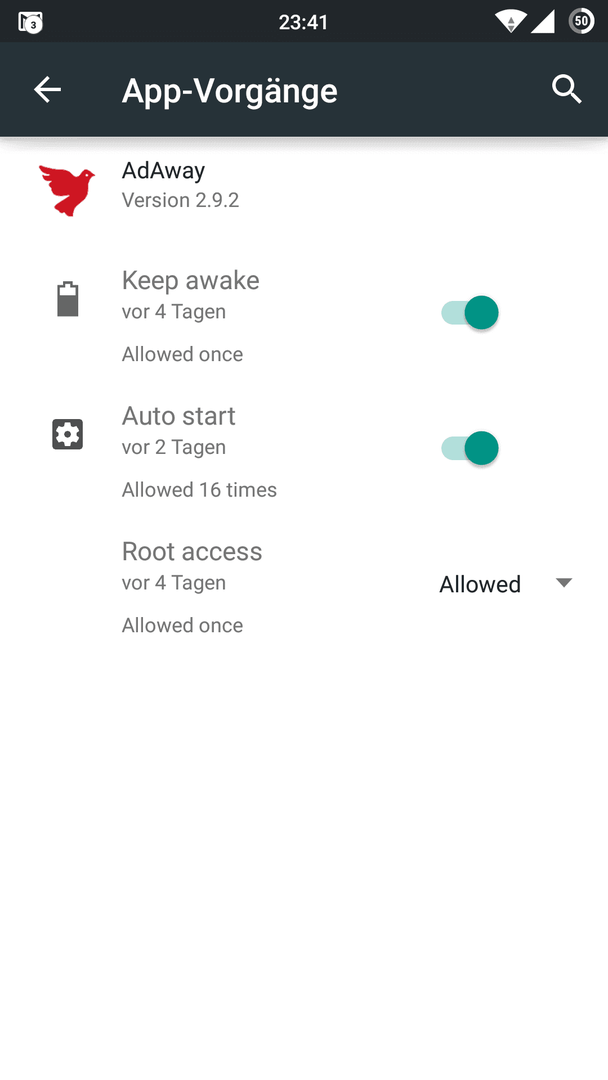Toggle off the Keep awake switch
Screen dimensions: 608x1080
click(x=470, y=313)
